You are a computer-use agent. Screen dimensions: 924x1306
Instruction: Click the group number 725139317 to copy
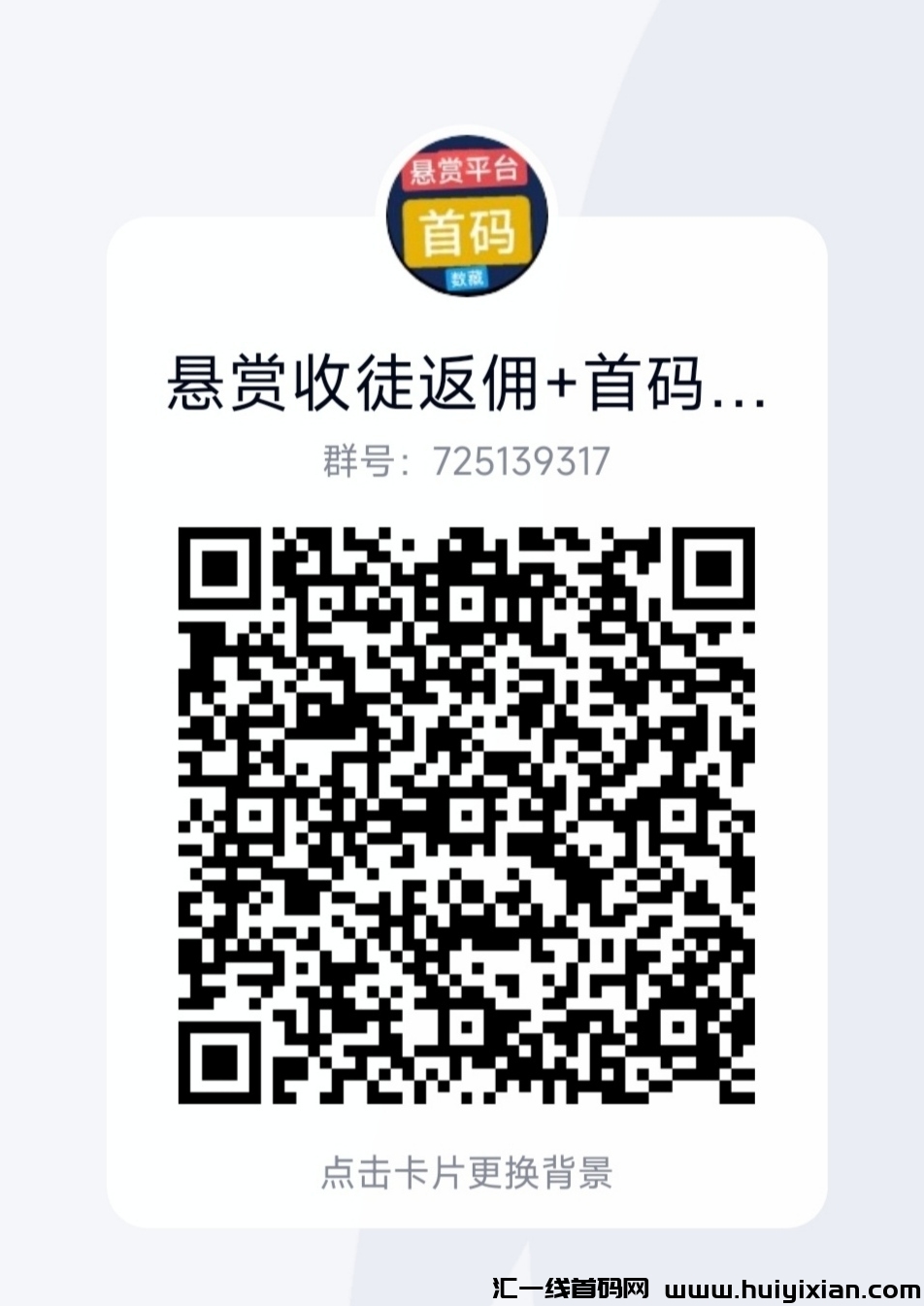(524, 459)
